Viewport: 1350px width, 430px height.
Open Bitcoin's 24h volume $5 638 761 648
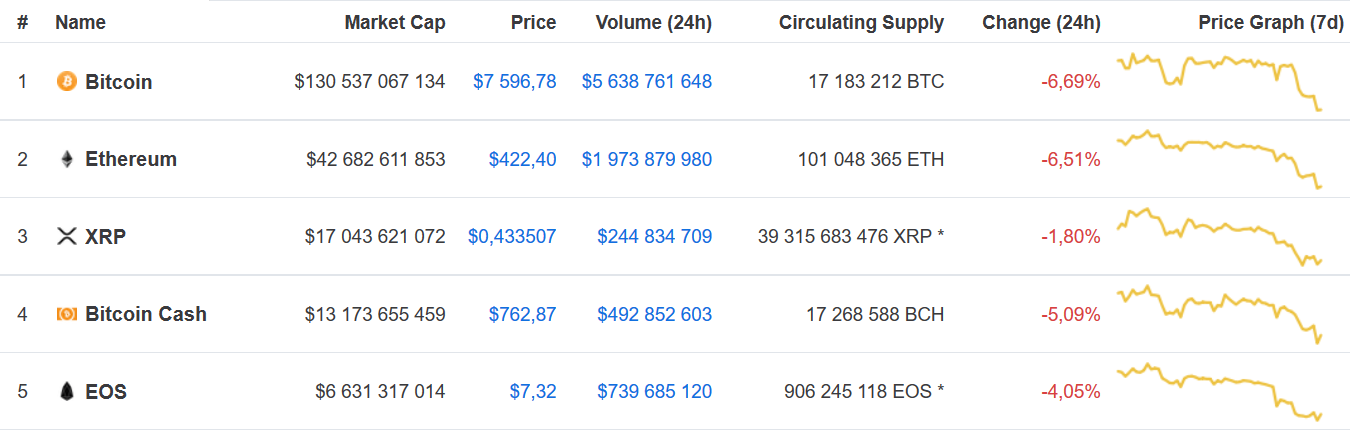click(646, 82)
